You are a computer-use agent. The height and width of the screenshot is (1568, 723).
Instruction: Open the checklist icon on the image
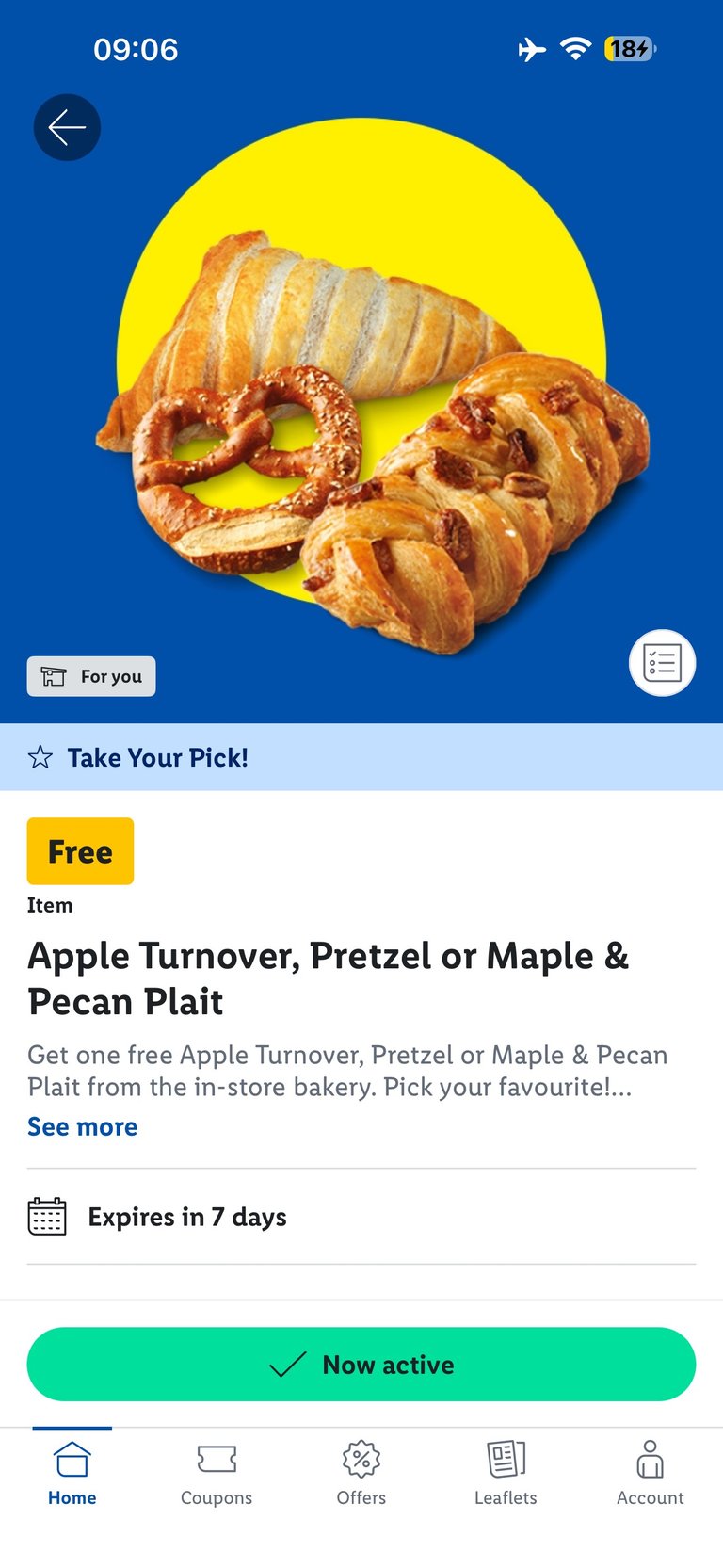662,663
